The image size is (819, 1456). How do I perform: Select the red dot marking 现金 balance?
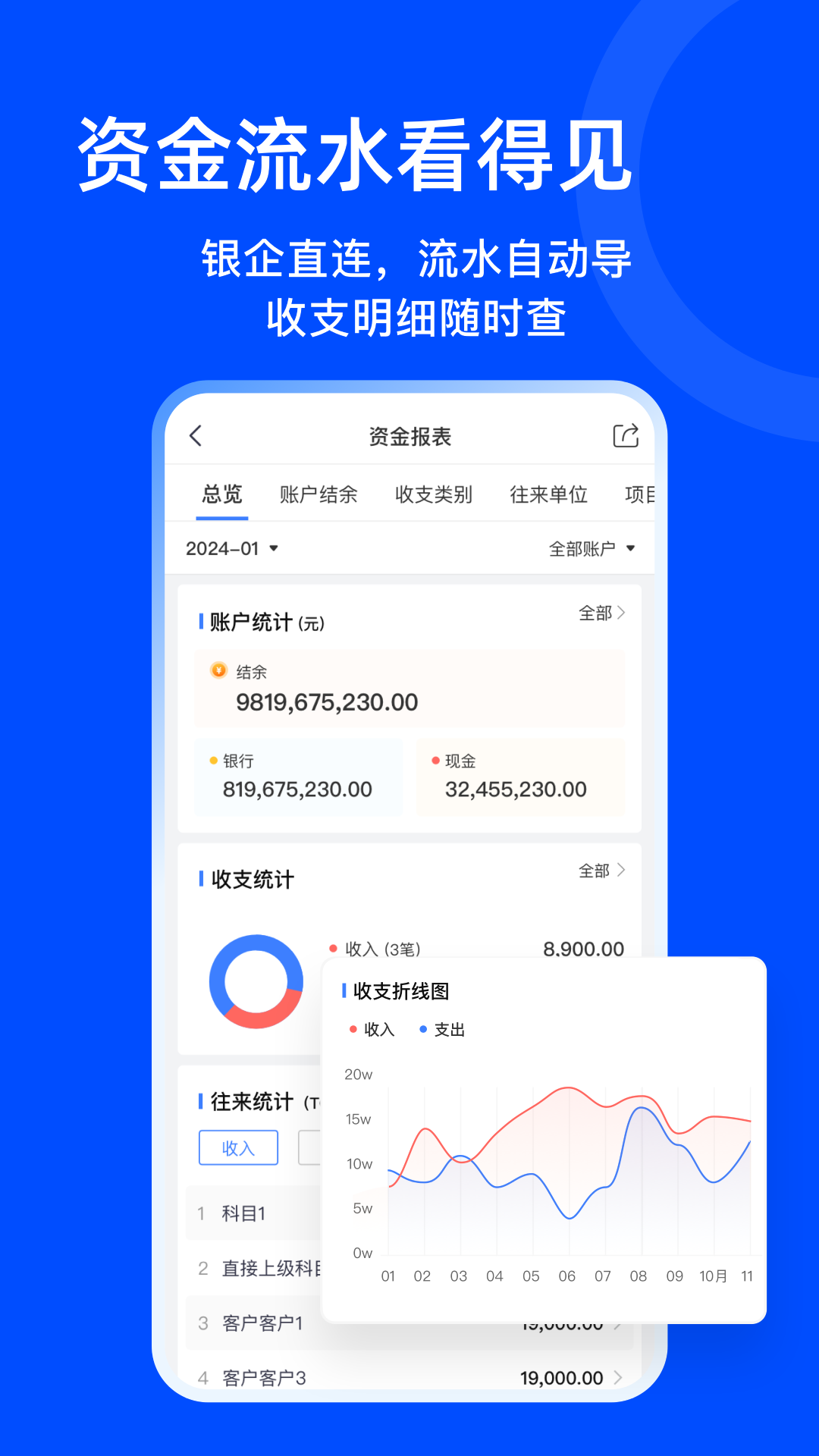tap(435, 760)
